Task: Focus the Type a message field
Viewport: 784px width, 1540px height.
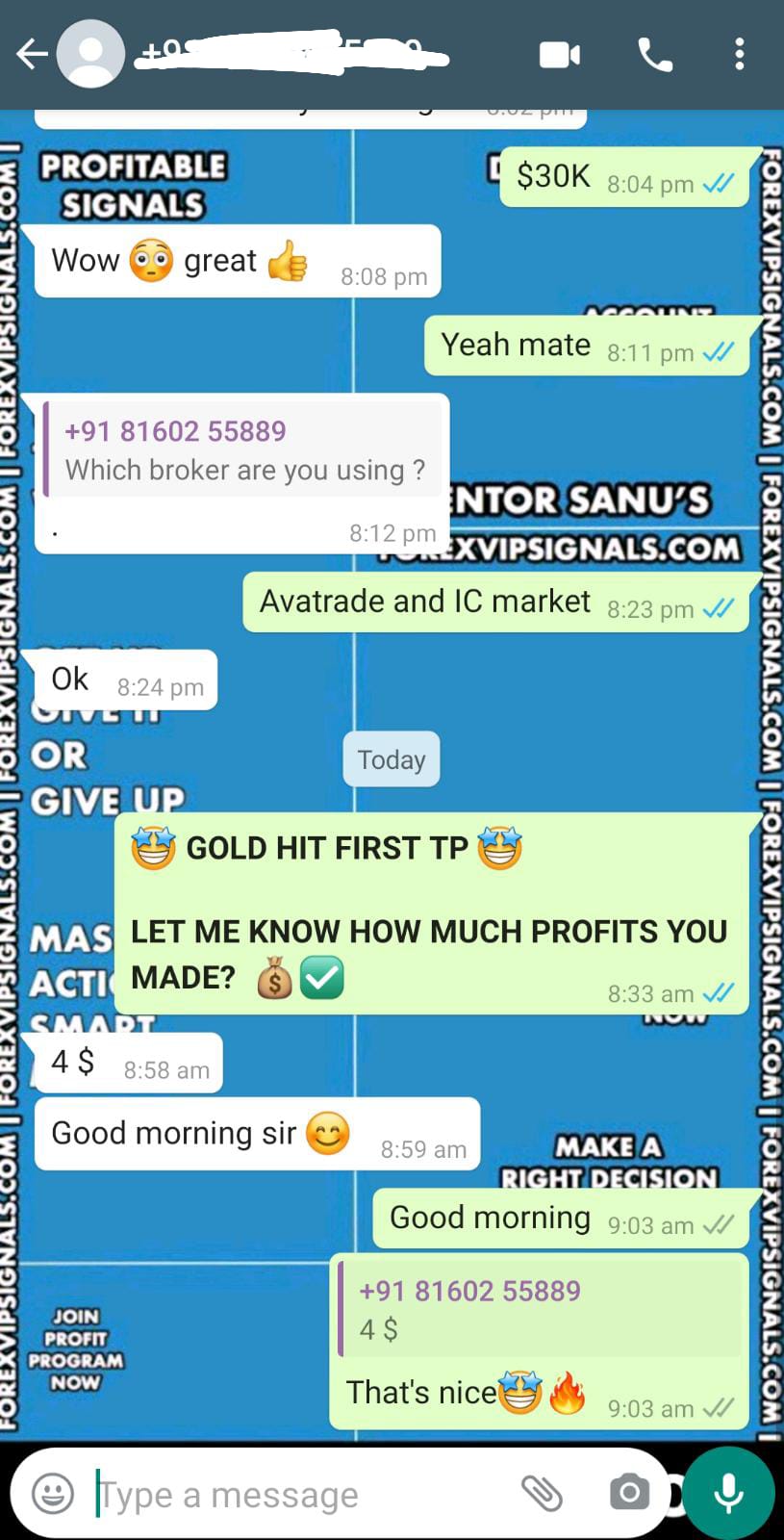Action: (x=289, y=1495)
